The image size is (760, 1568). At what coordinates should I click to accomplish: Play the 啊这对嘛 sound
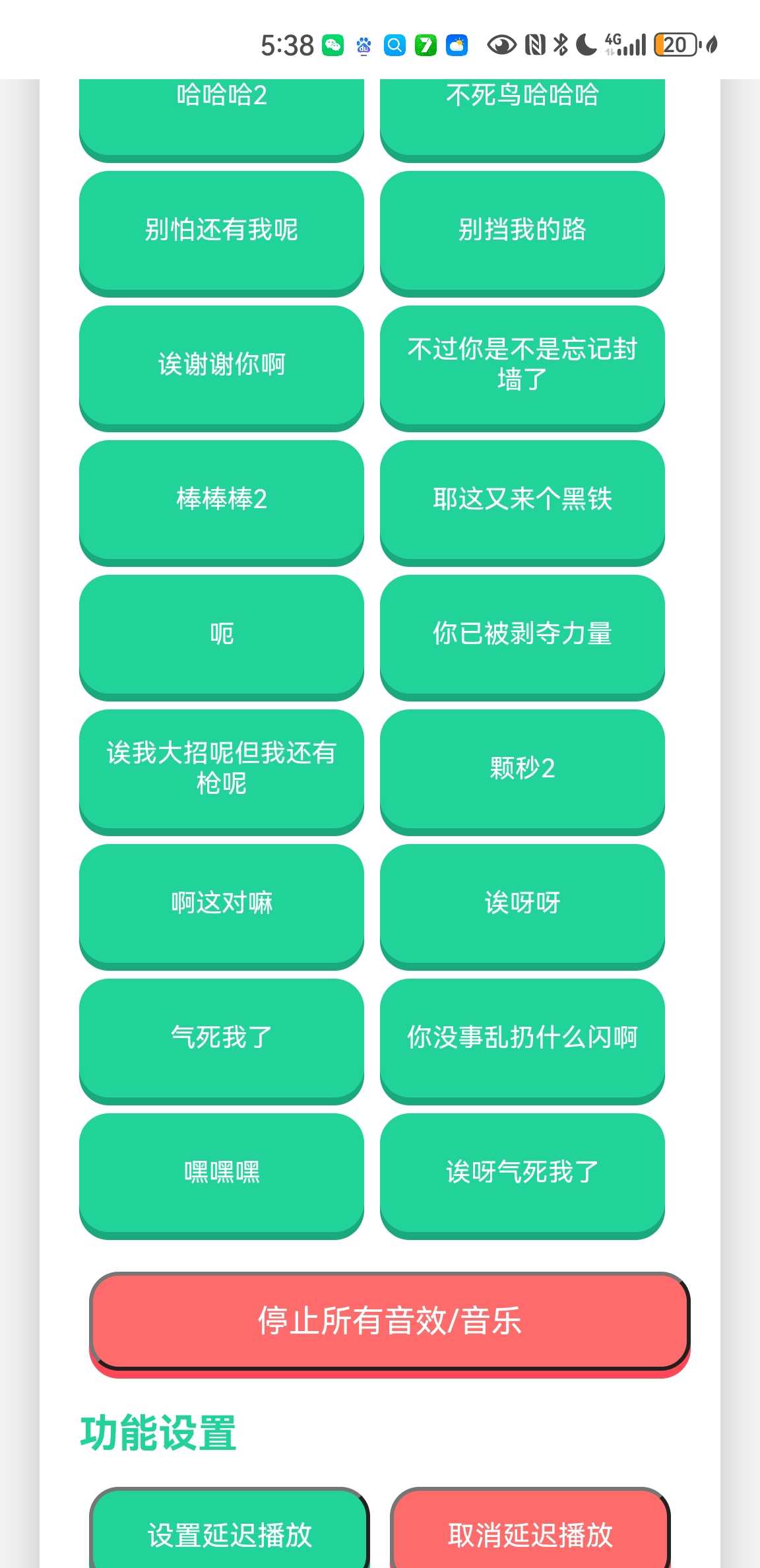pos(222,903)
